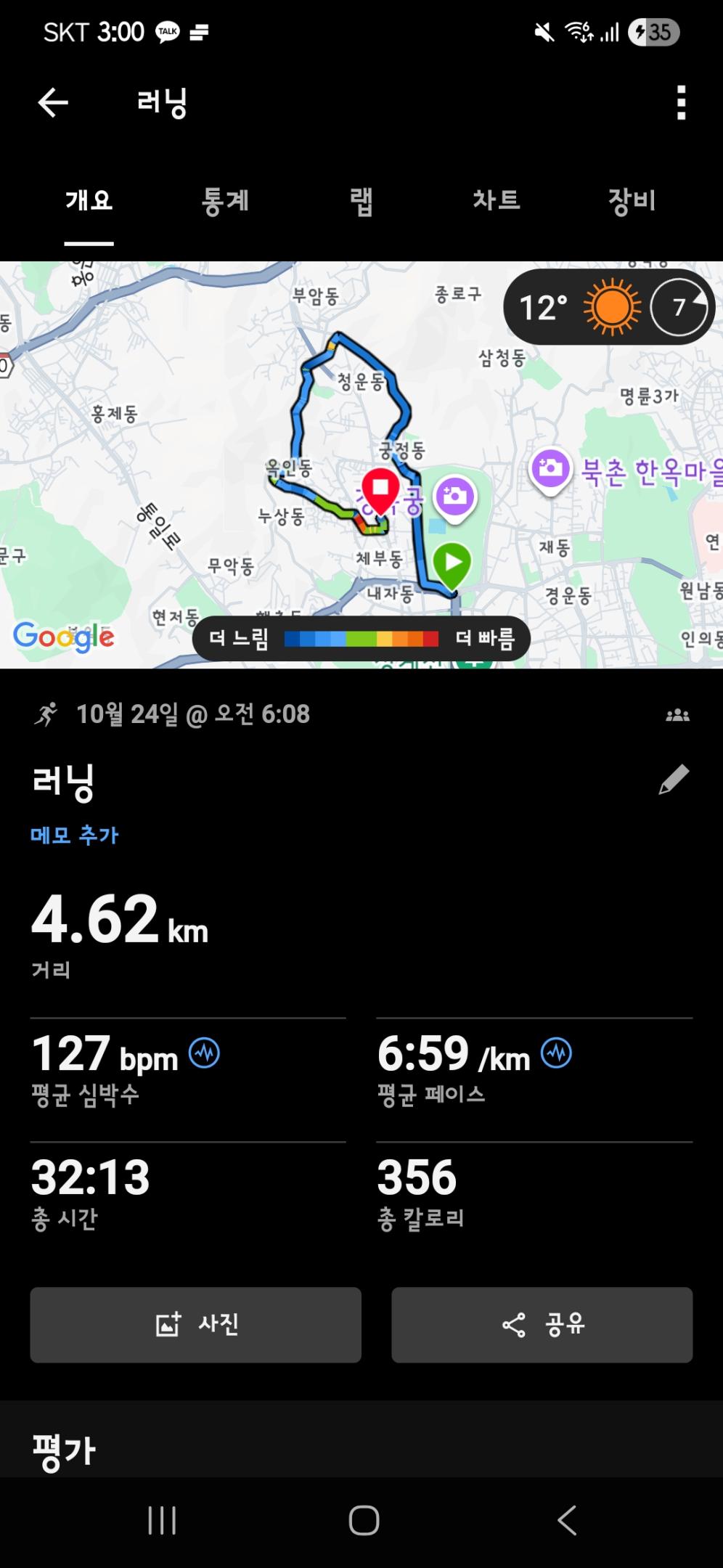The height and width of the screenshot is (1568, 723).
Task: Tap the people icon beside the activity date
Action: pyautogui.click(x=677, y=714)
